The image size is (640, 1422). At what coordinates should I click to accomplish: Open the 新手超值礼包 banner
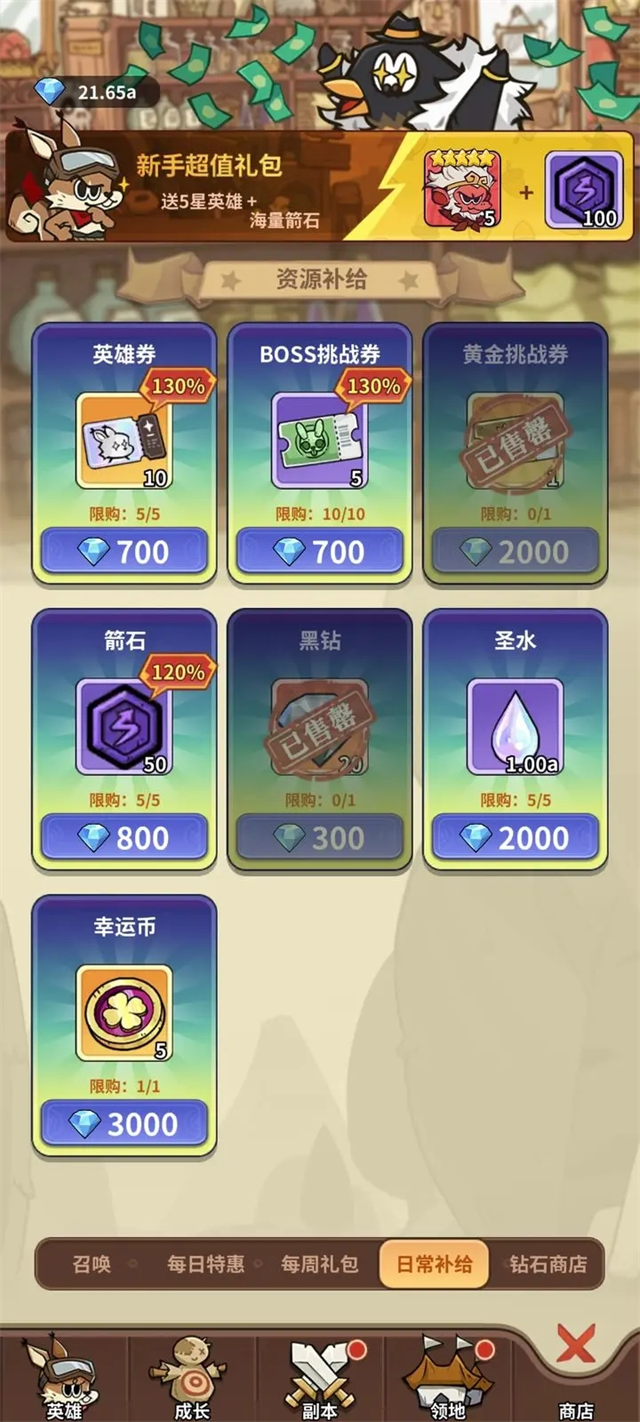(320, 188)
